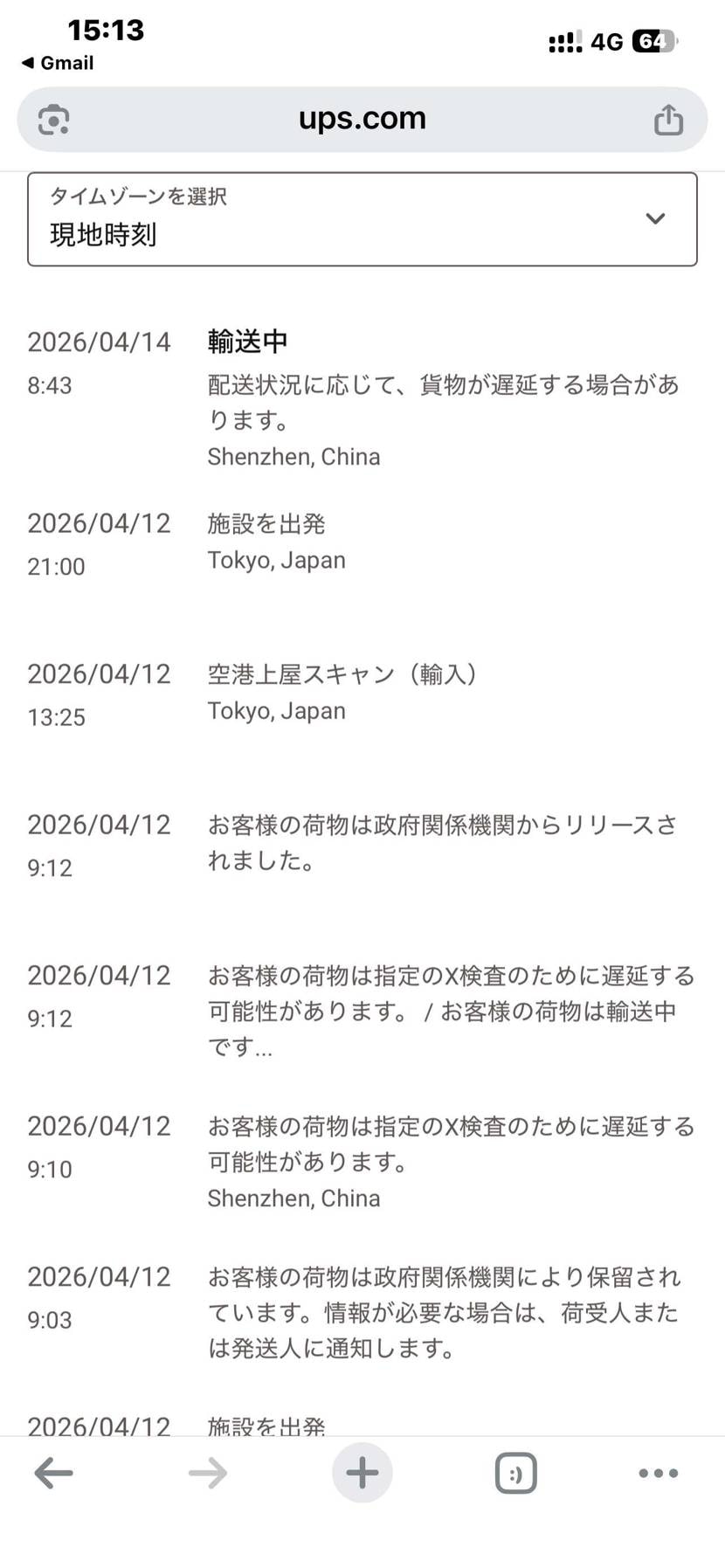The height and width of the screenshot is (1568, 725).
Task: Open the timezone selection dropdown
Action: click(x=362, y=218)
